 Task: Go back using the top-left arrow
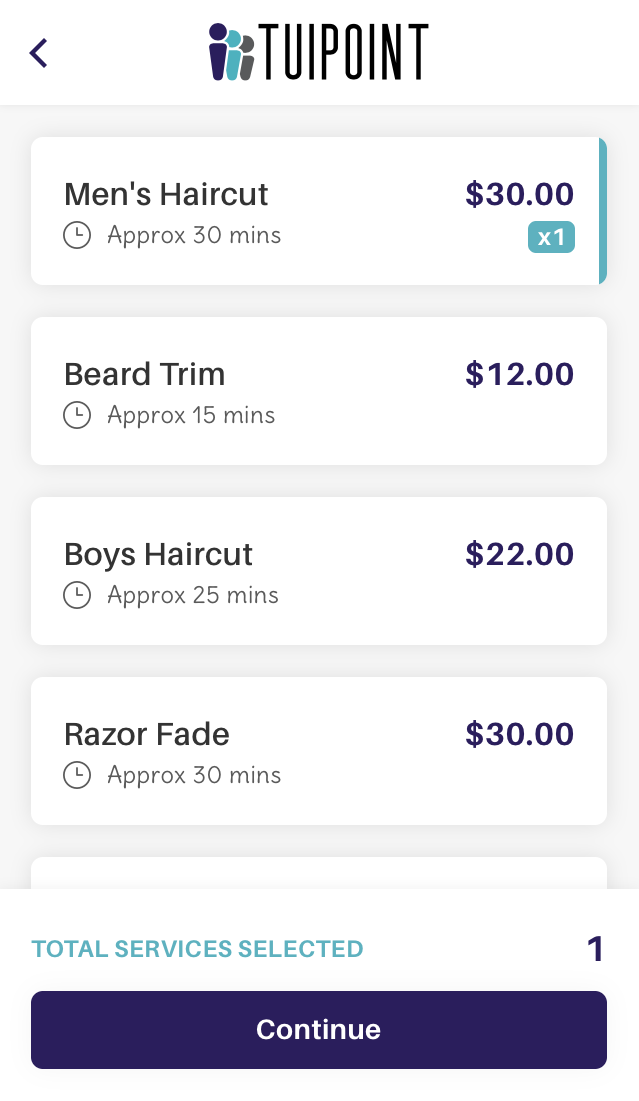pyautogui.click(x=39, y=53)
